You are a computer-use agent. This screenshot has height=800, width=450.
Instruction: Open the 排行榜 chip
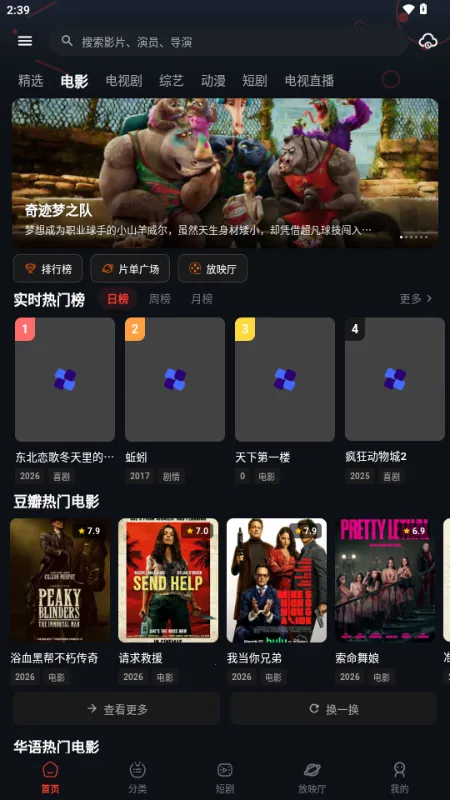point(48,268)
